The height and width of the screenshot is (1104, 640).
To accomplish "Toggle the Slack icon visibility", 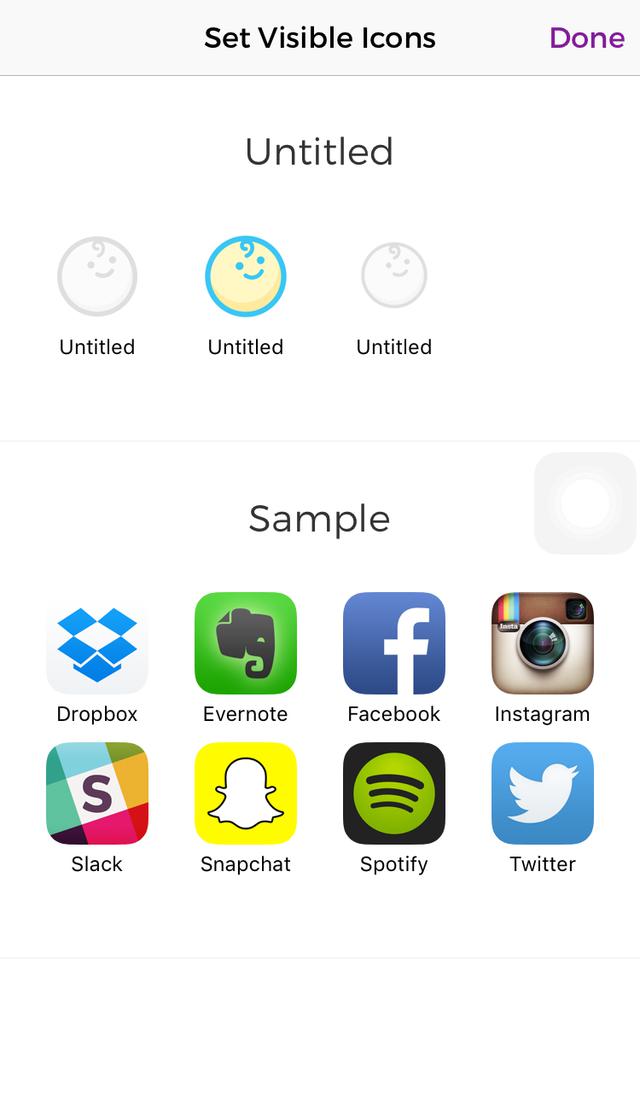I will tap(97, 794).
